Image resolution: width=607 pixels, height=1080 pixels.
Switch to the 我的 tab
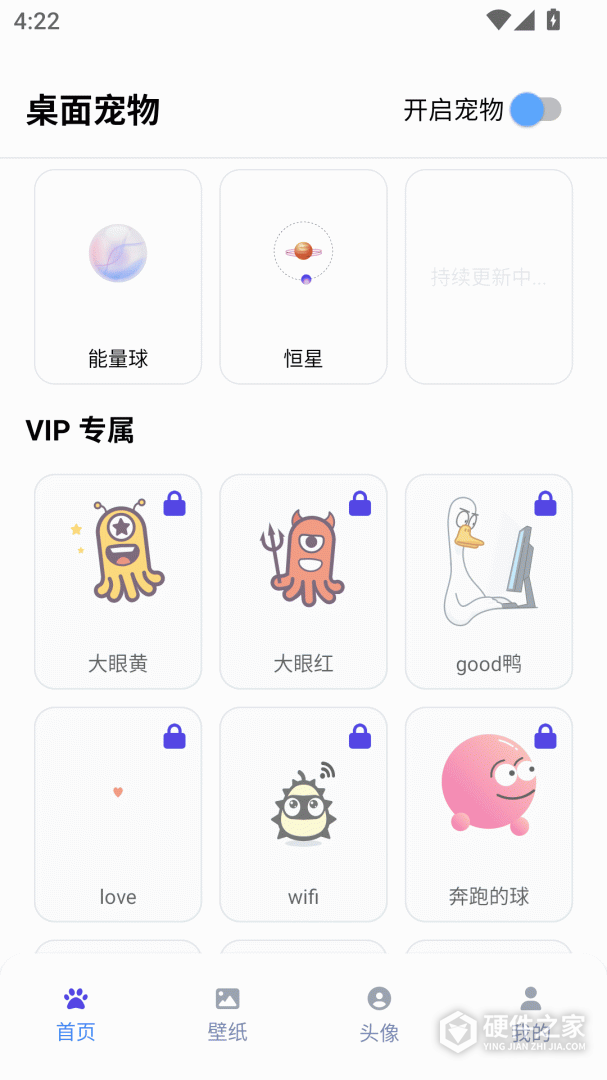pyautogui.click(x=531, y=1013)
